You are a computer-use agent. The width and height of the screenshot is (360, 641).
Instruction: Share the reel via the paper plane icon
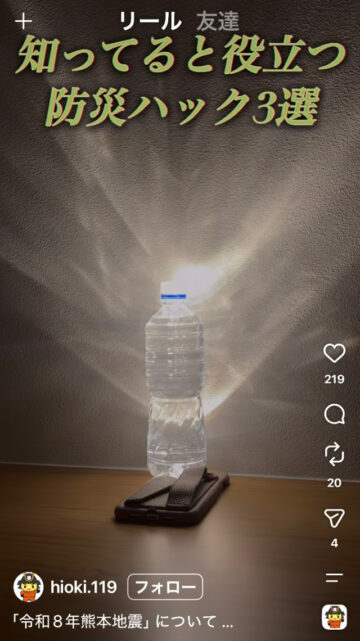334,518
